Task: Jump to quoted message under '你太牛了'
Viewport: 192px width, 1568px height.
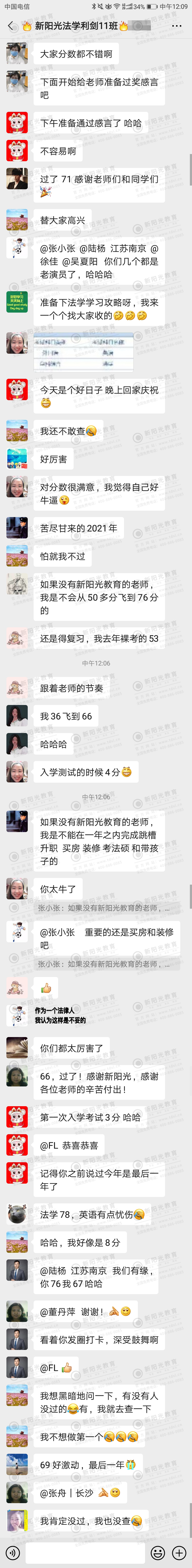Action: point(103,908)
